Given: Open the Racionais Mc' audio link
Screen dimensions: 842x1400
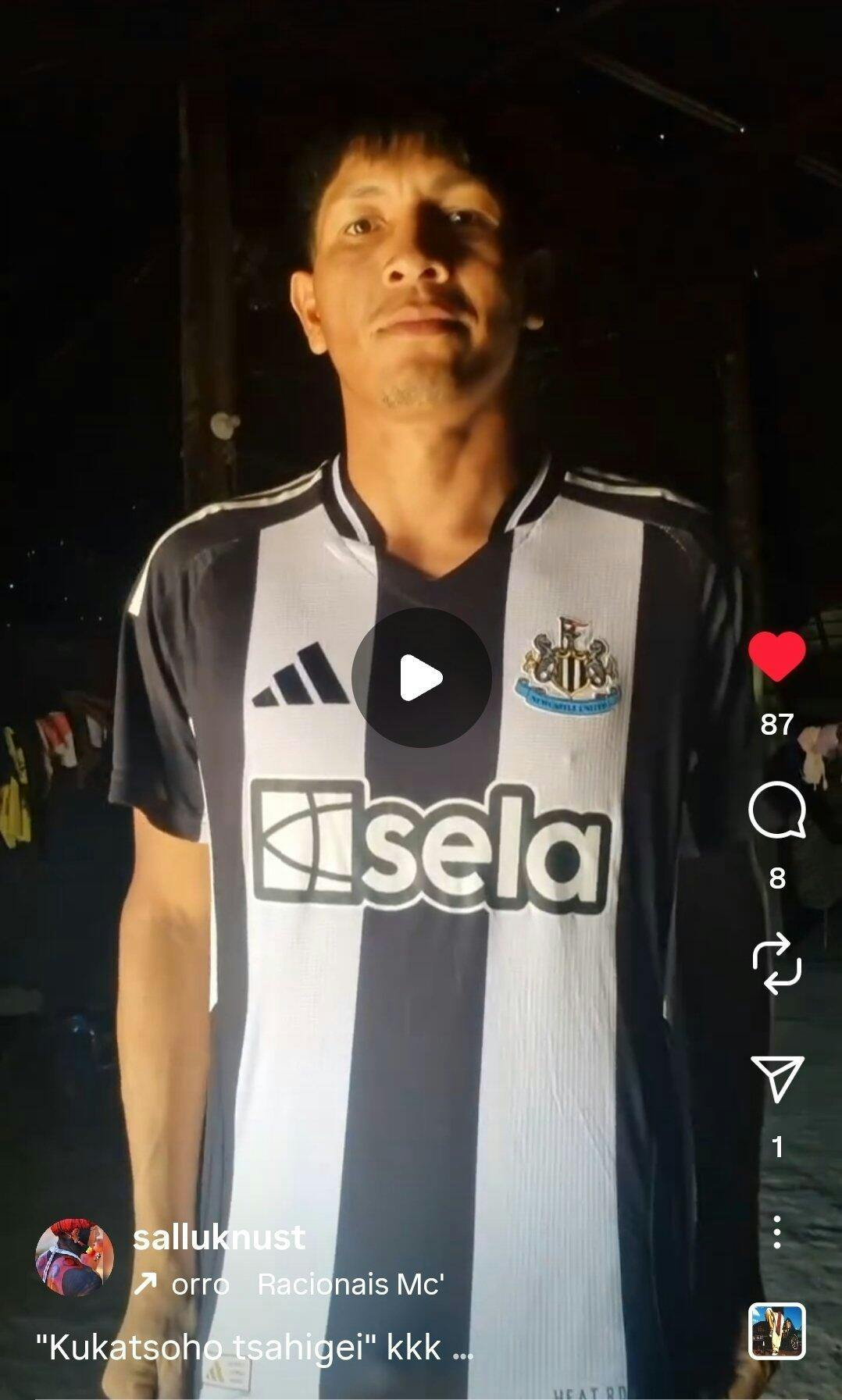Looking at the screenshot, I should click(351, 1284).
